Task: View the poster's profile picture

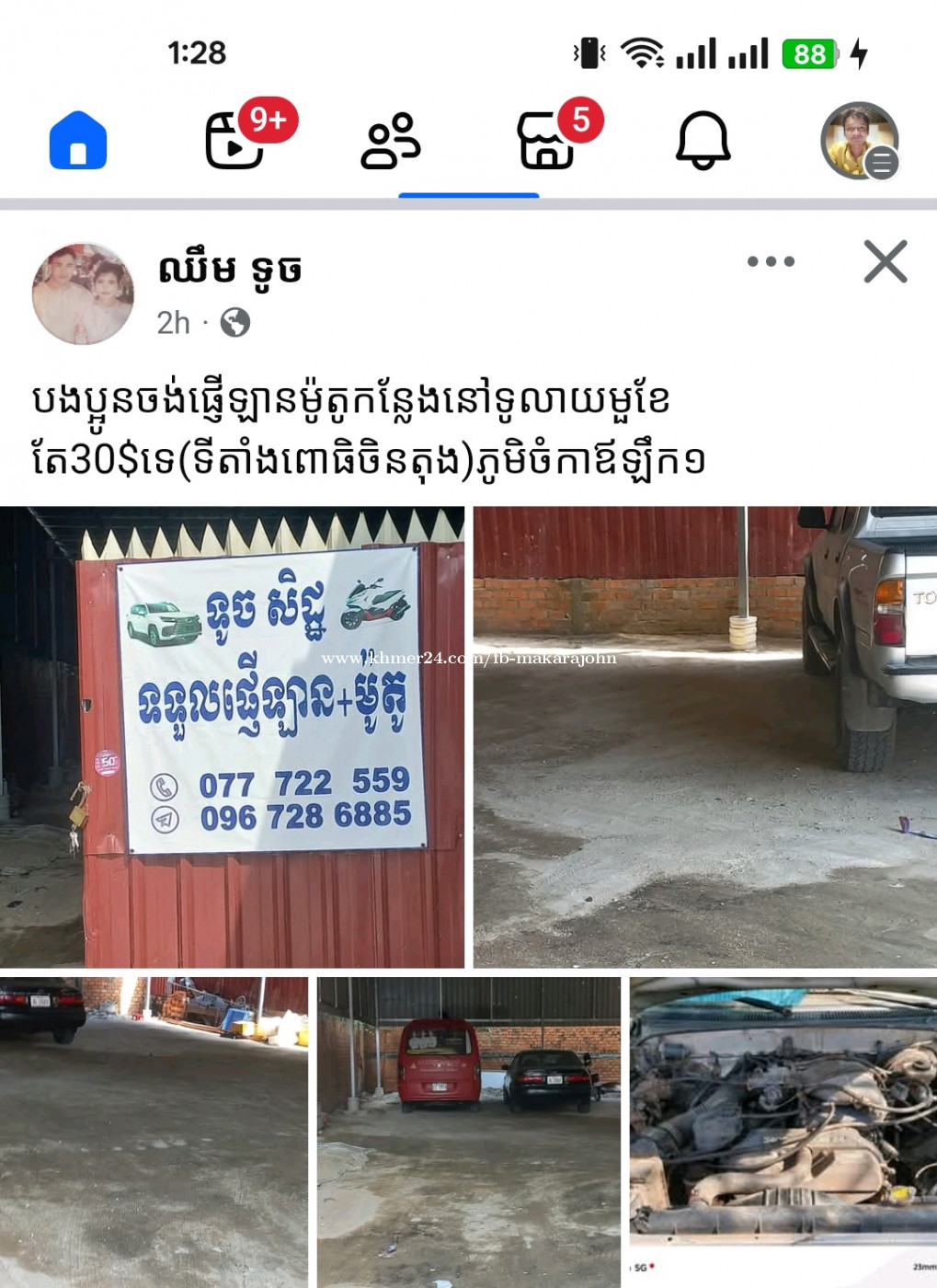Action: (83, 294)
